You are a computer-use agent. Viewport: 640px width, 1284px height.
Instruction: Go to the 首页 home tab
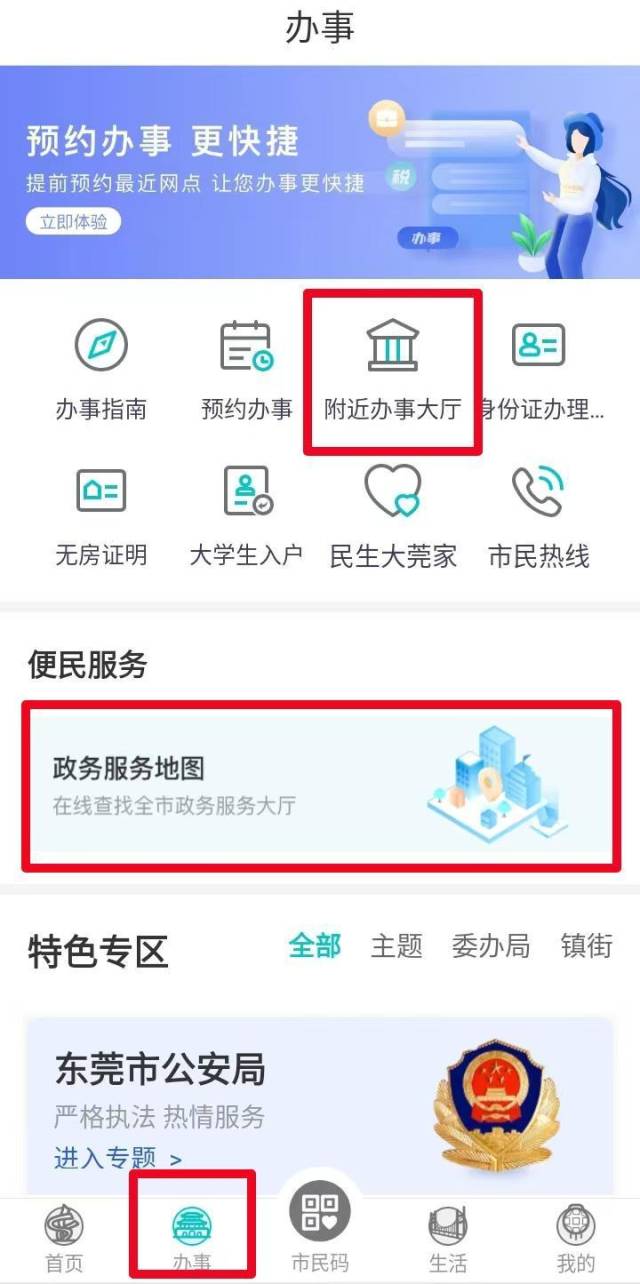64,1240
